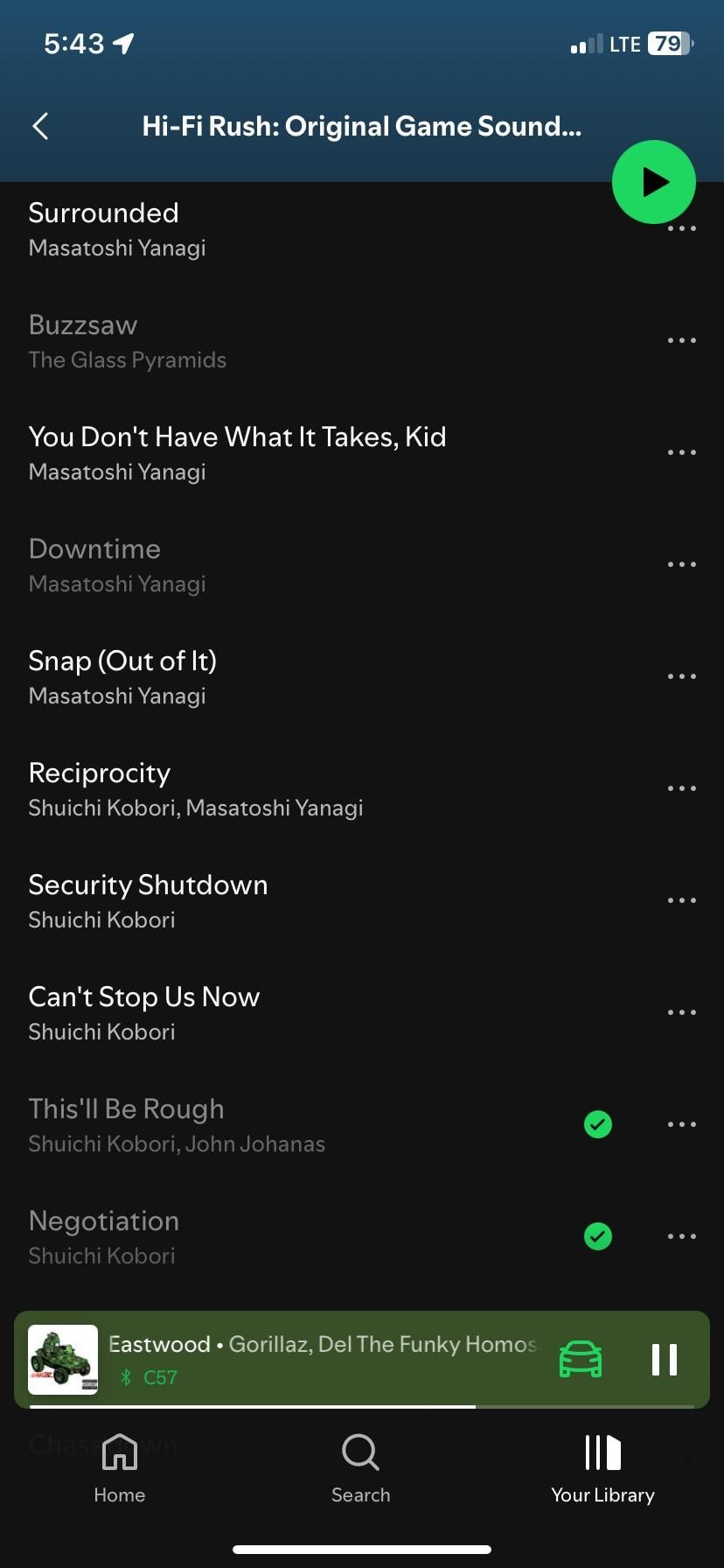
Task: Tap the green check on This'll Be Rough
Action: pyautogui.click(x=598, y=1124)
